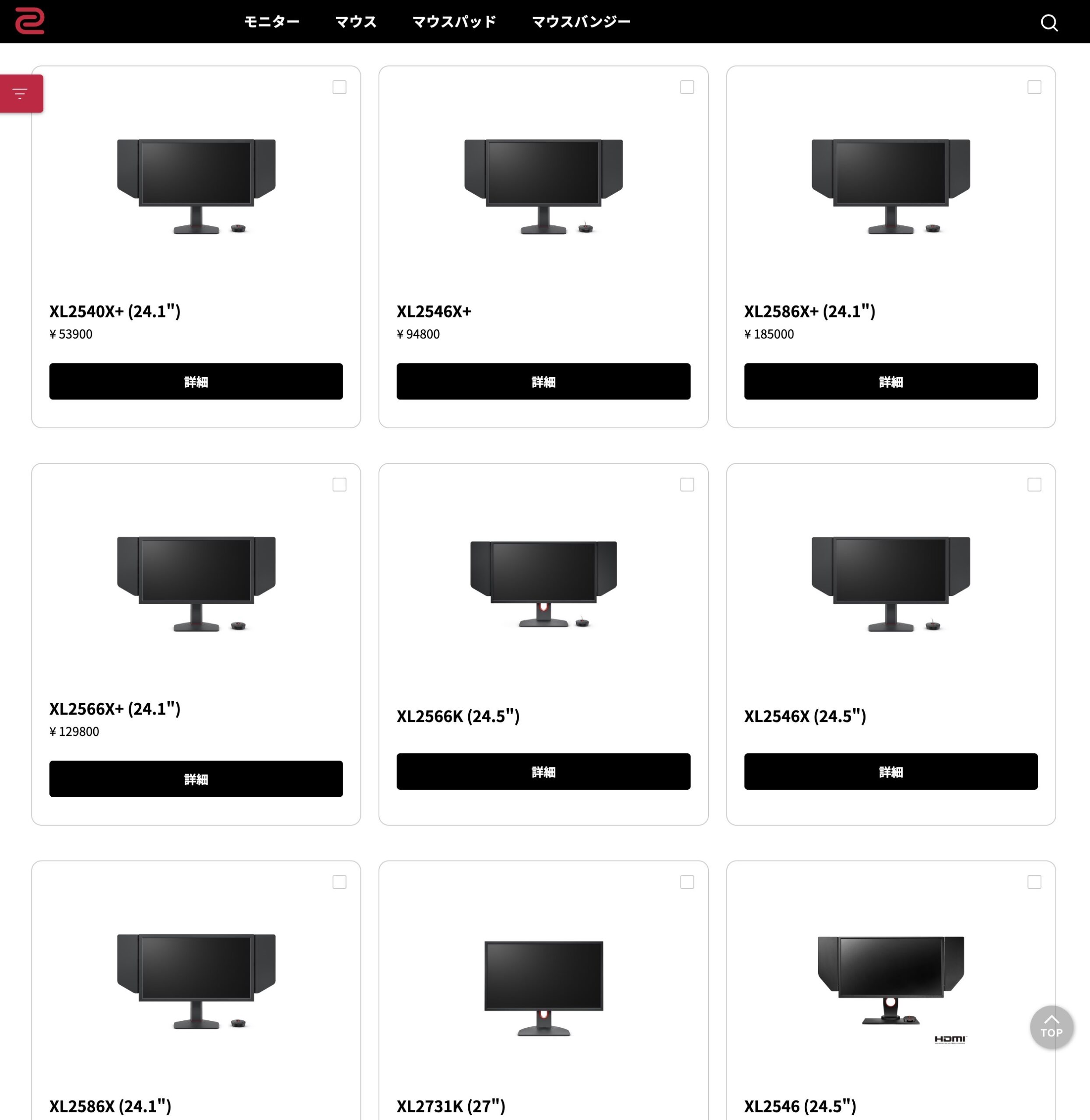This screenshot has height=1120, width=1090.
Task: Tap 詳細 for XL2540X+ (24.1")
Action: pos(196,381)
